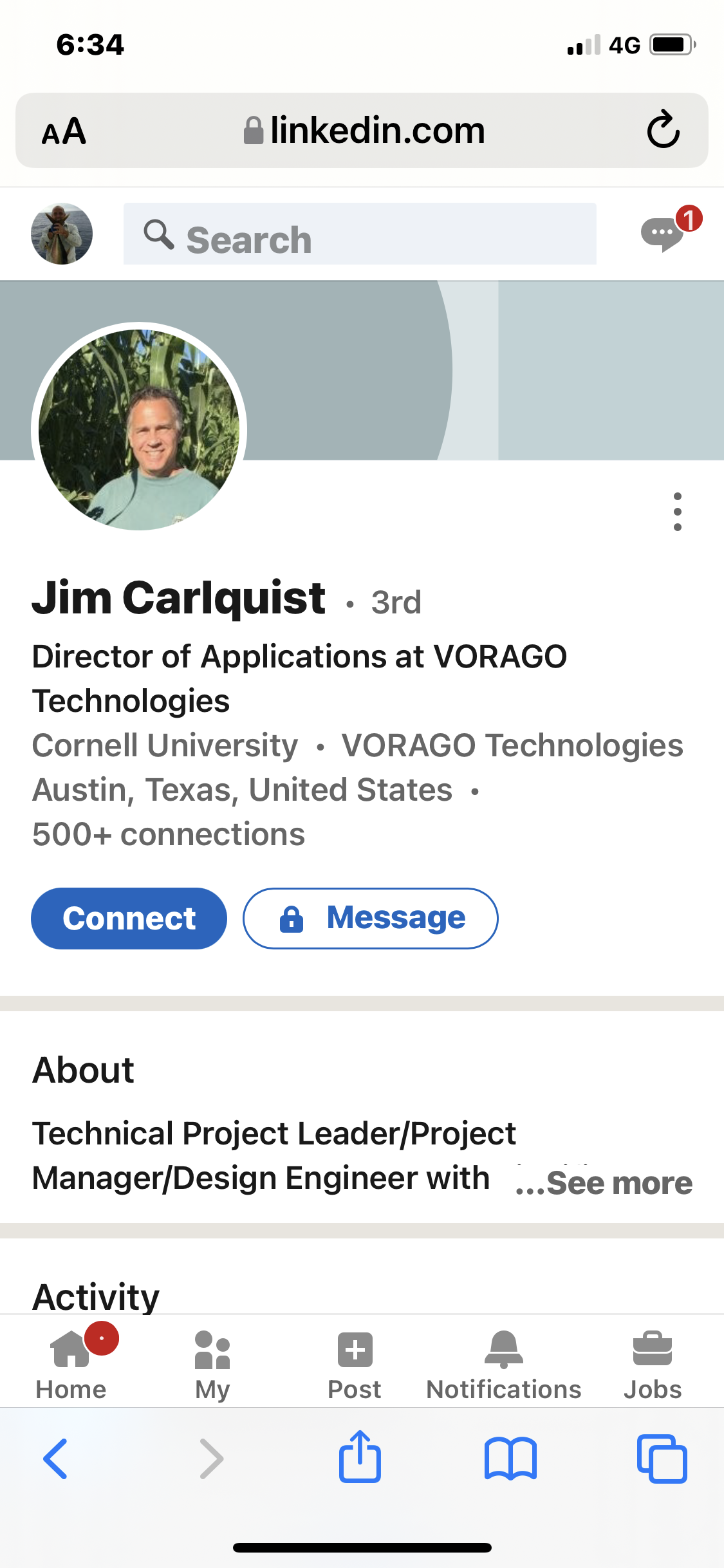View Jim Carlquist's profile photo
Screen dimensions: 724x1568
[x=139, y=429]
